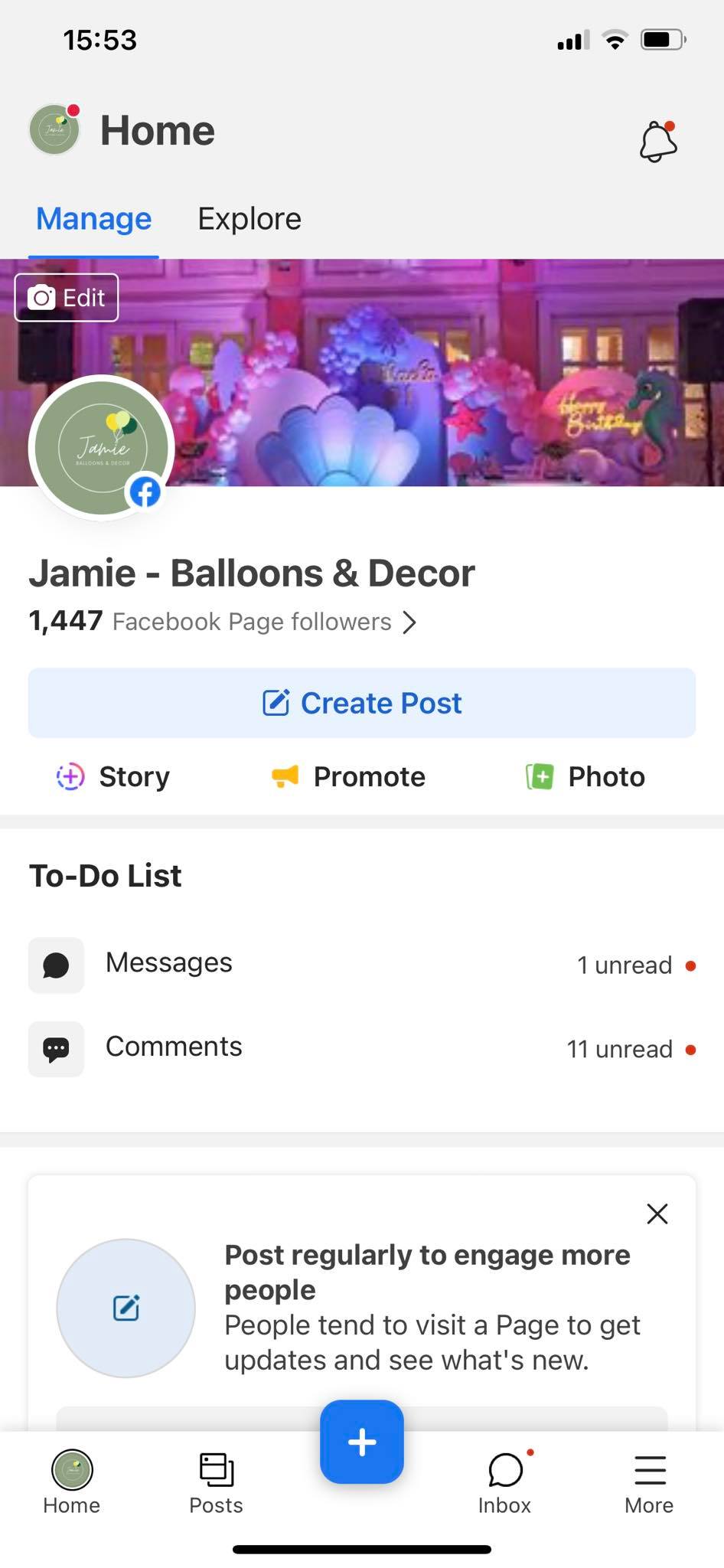The image size is (724, 1568).
Task: Open the More menu tab
Action: [x=649, y=1484]
